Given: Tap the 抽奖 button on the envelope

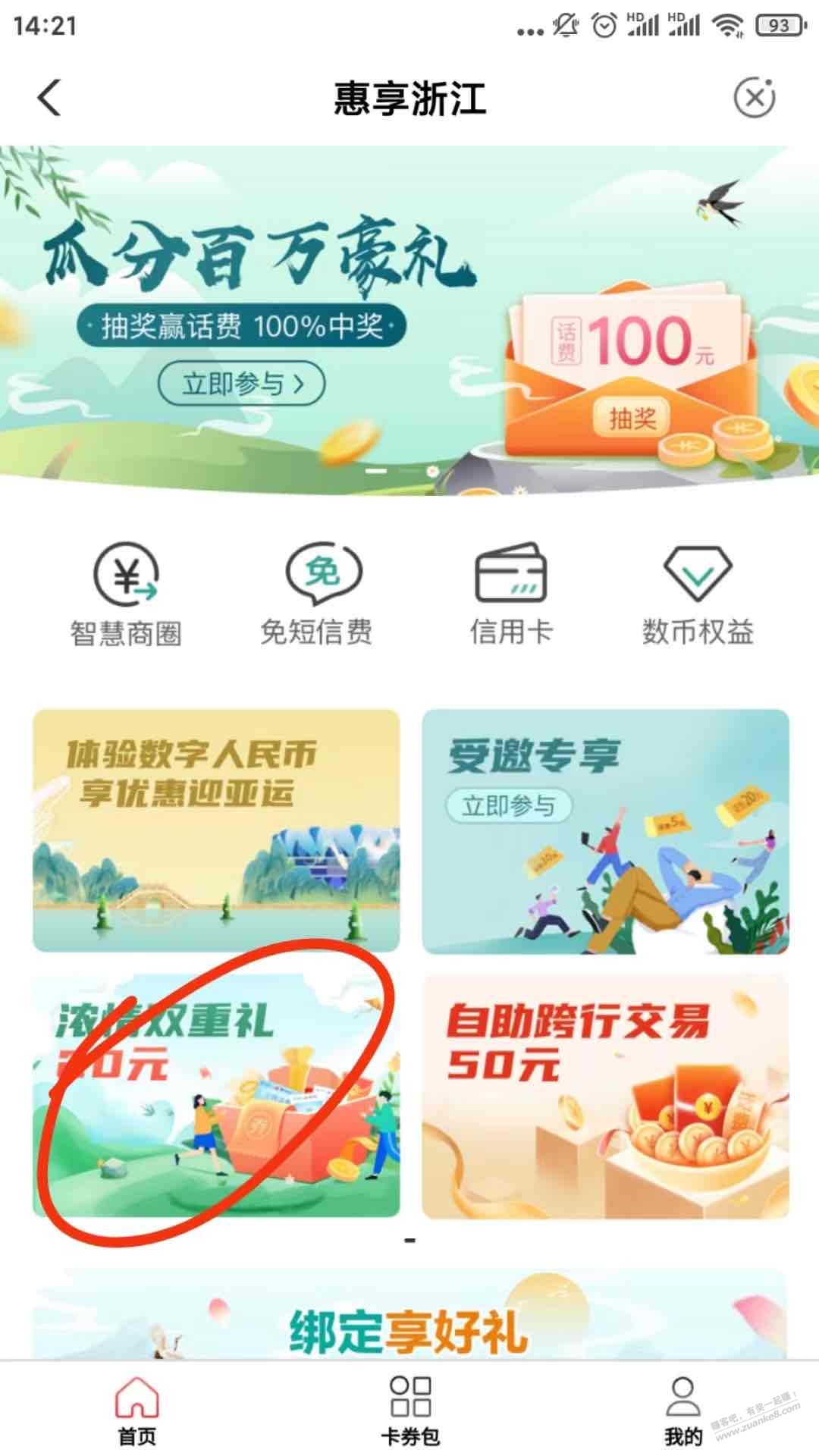Looking at the screenshot, I should coord(632,418).
